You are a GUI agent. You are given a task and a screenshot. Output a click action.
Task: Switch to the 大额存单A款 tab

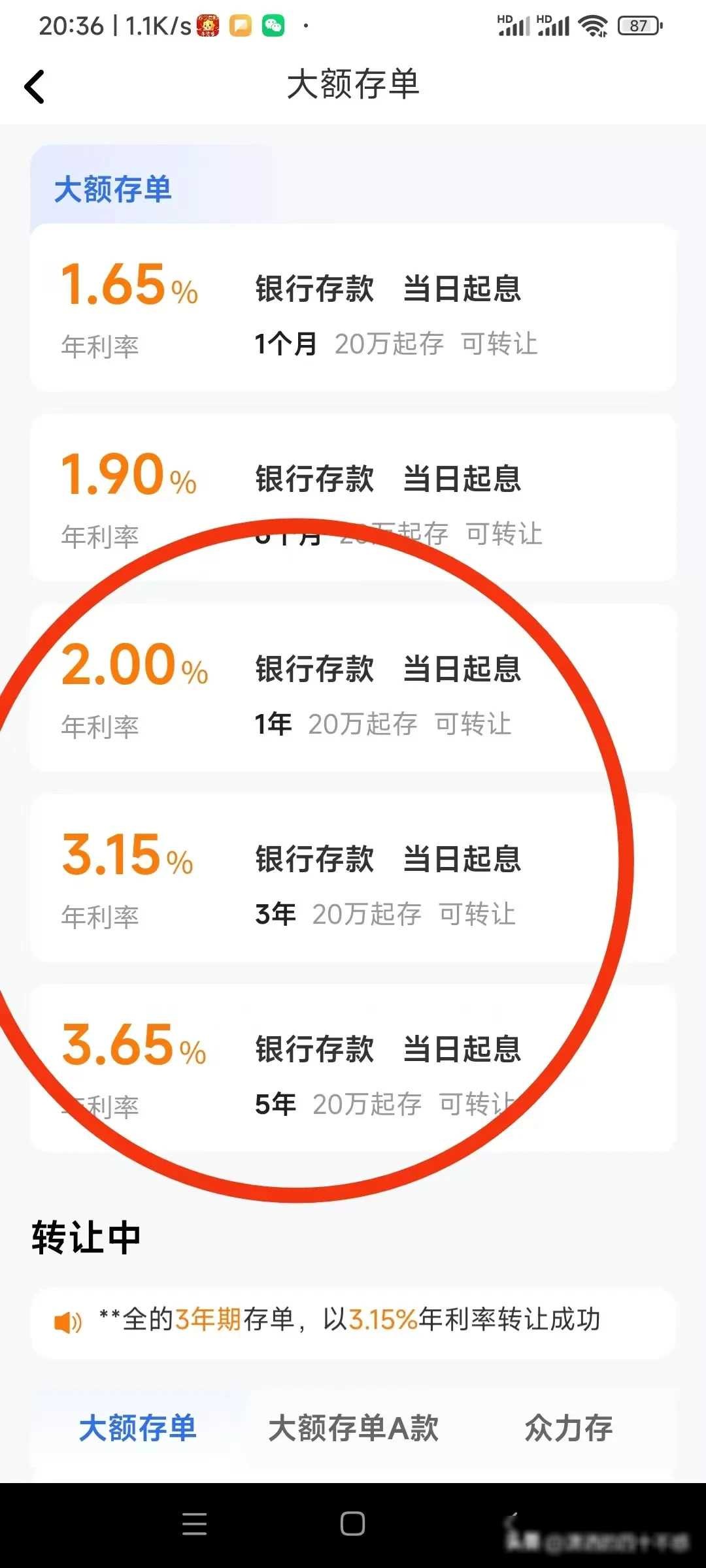coord(353,1428)
